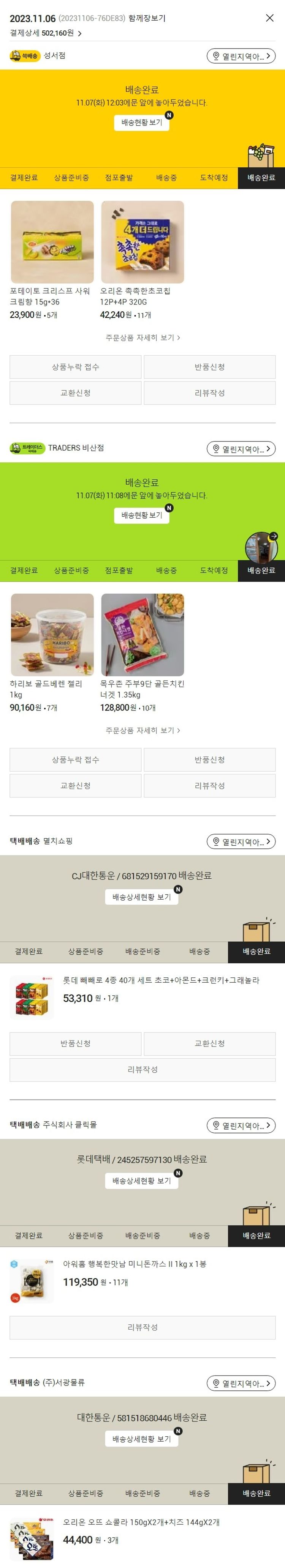285x1568 pixels.
Task: View 배송상세현황 보기 for 롯데택배 shipment
Action: pyautogui.click(x=141, y=1180)
